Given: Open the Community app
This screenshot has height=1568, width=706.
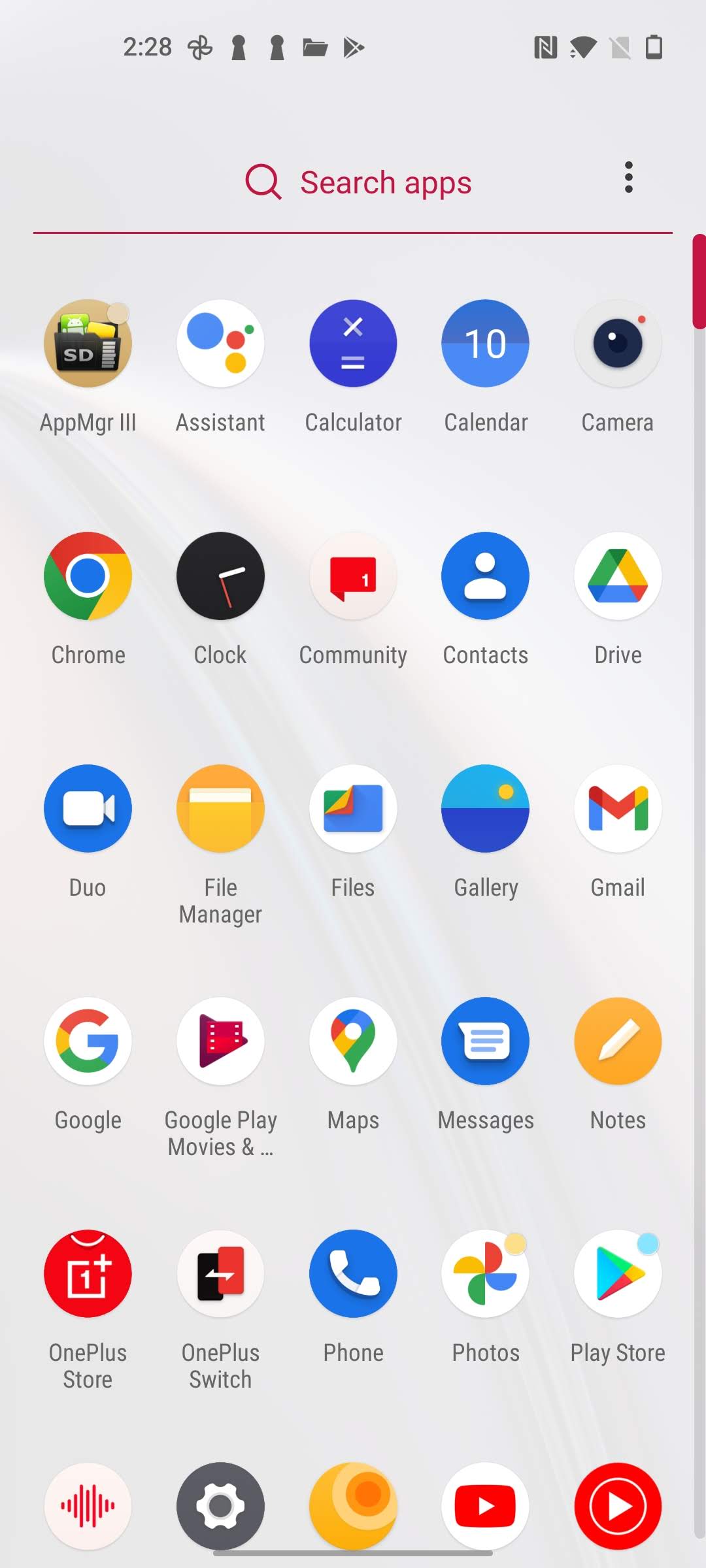Looking at the screenshot, I should 353,576.
